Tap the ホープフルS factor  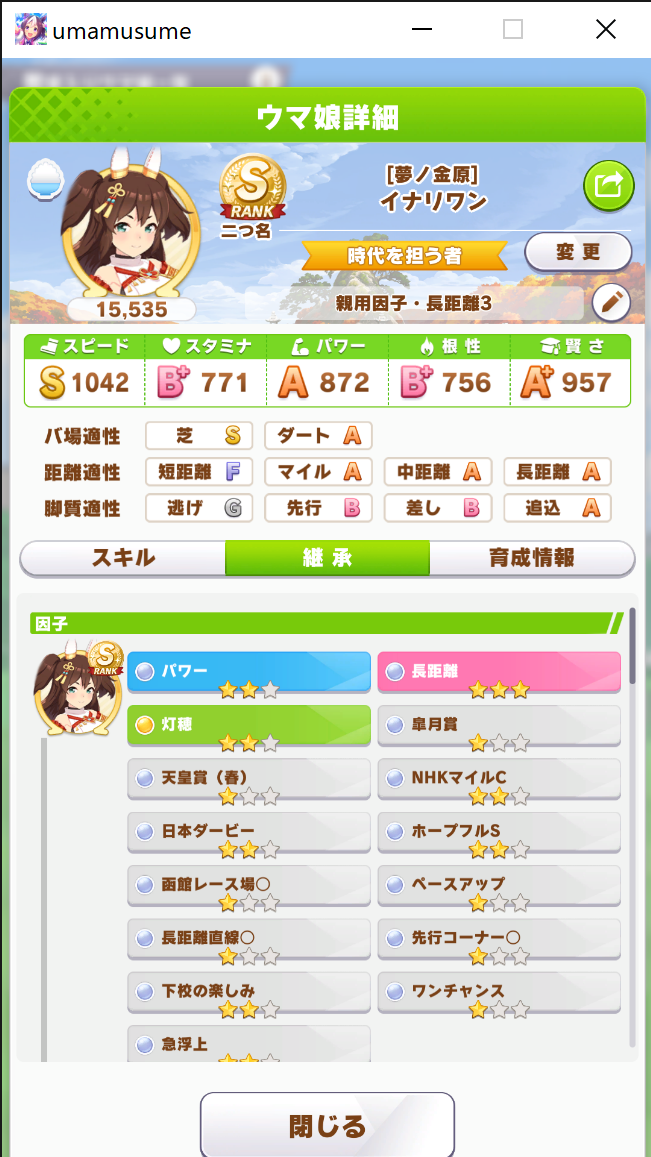(x=499, y=832)
